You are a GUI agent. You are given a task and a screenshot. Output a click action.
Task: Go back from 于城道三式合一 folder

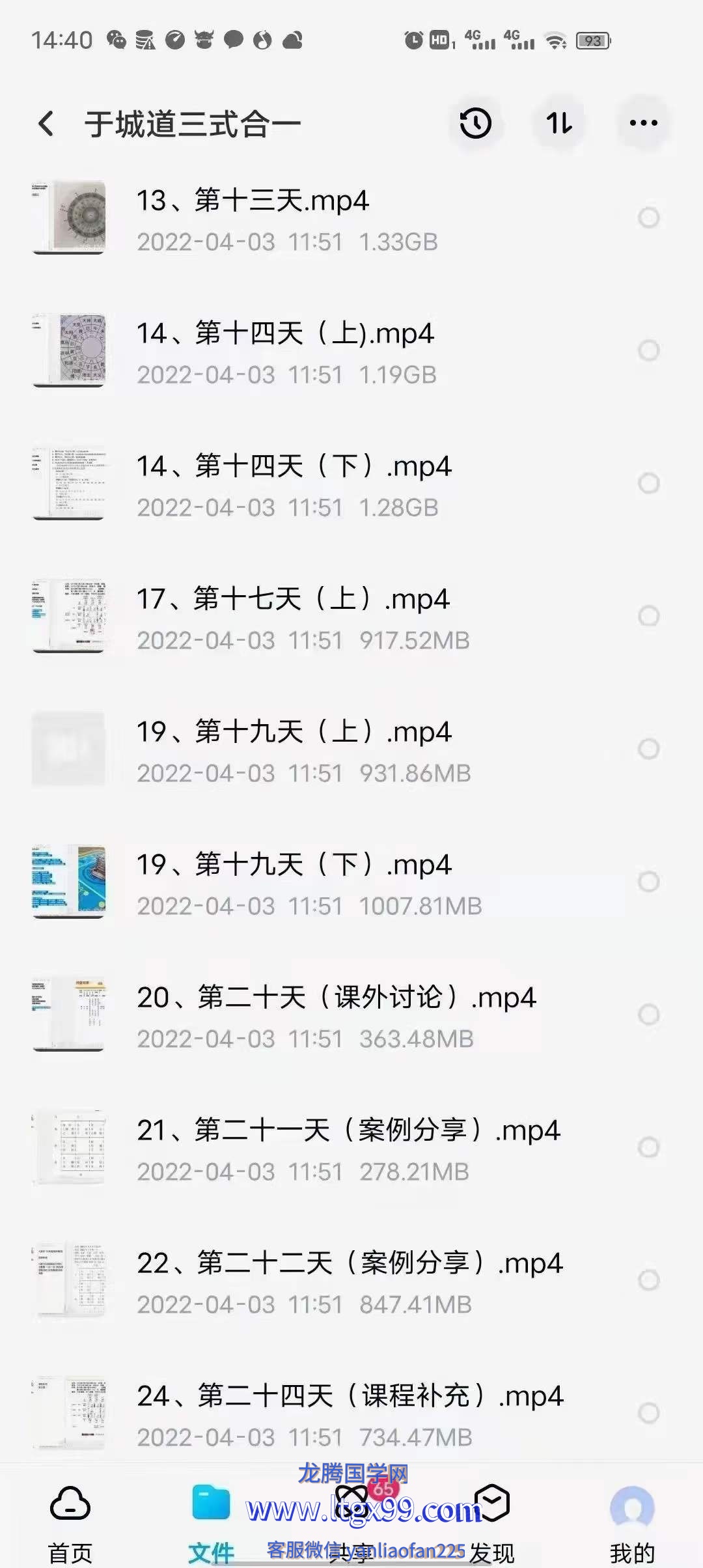[x=46, y=124]
